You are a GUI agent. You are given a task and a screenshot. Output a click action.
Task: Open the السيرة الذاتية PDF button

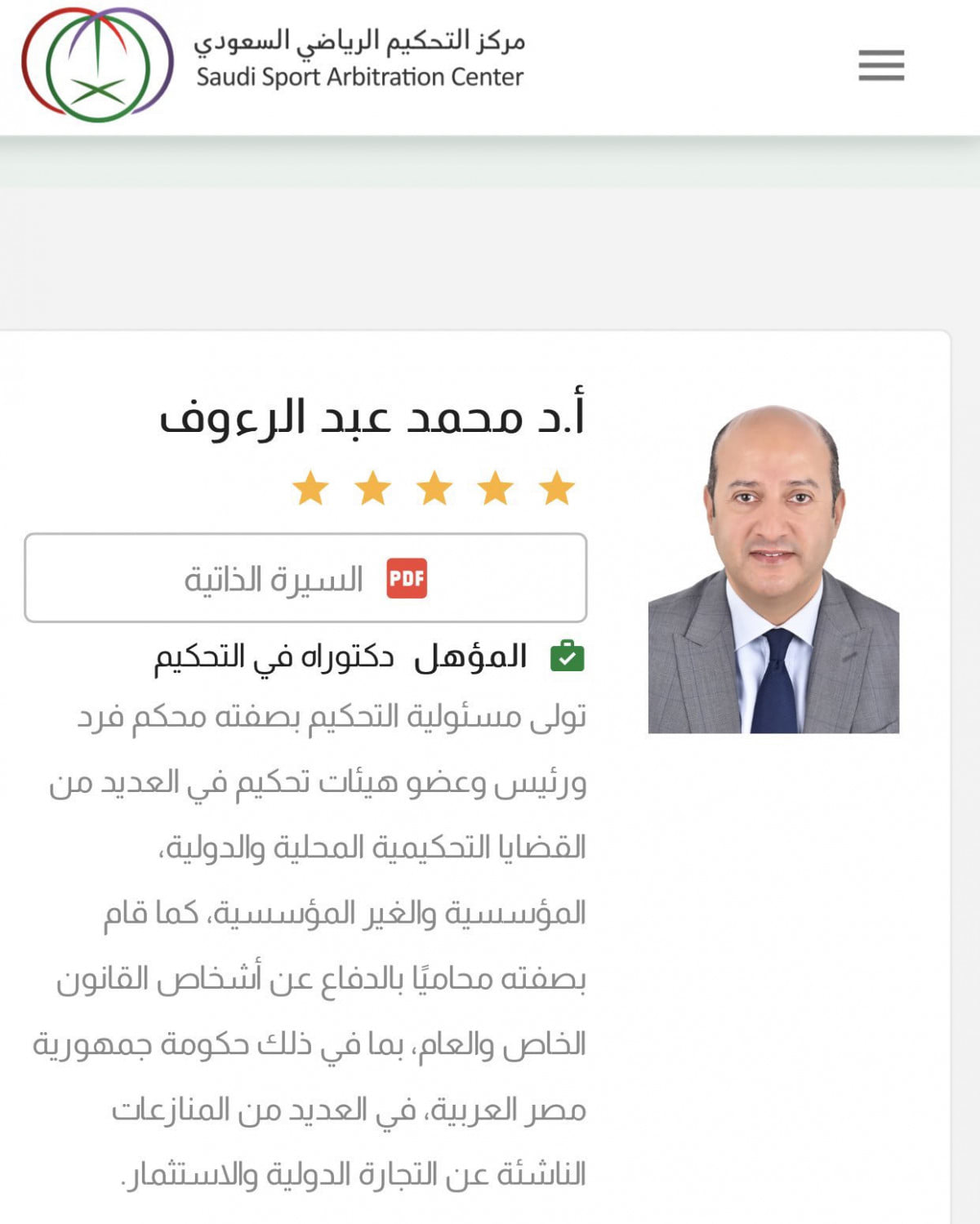(x=305, y=578)
